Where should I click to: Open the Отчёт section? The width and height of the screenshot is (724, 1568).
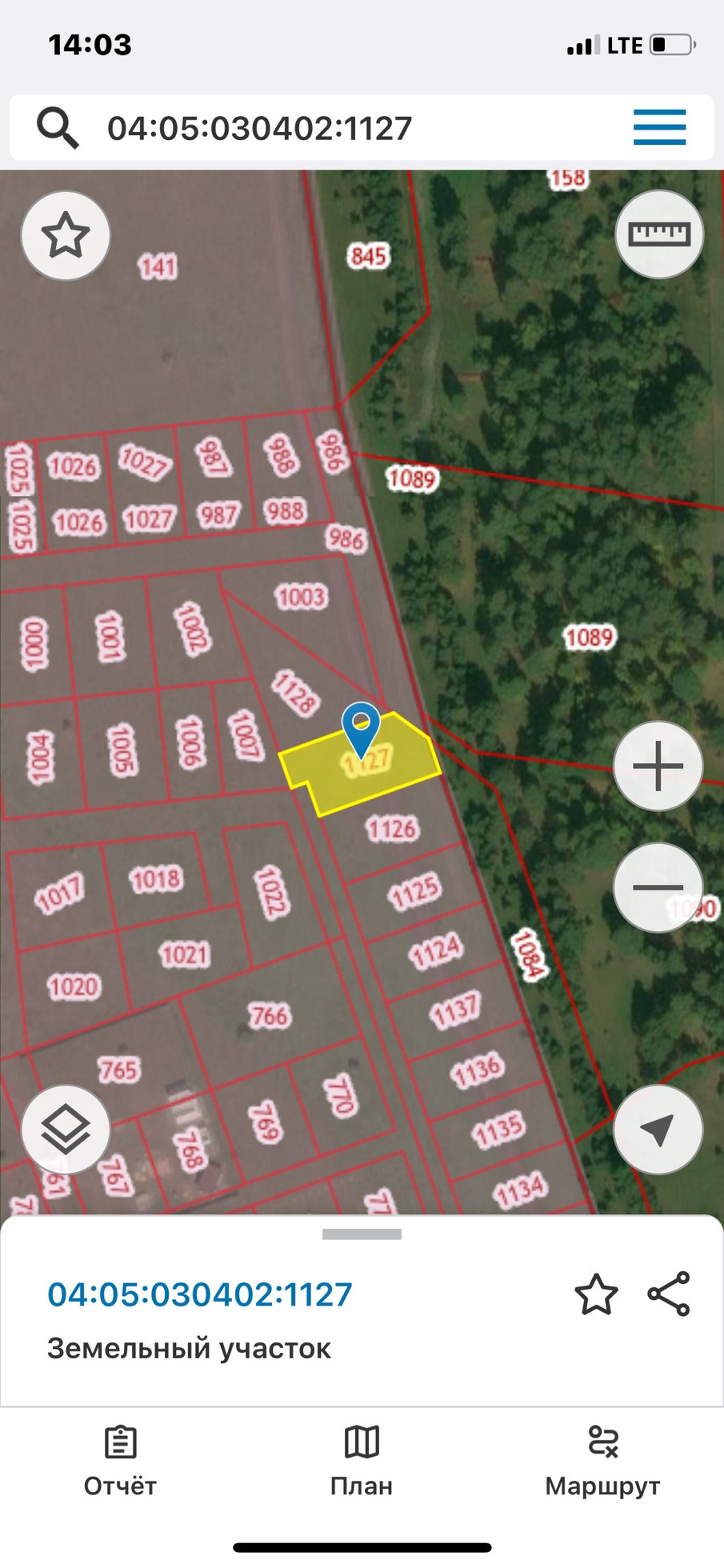120,1461
